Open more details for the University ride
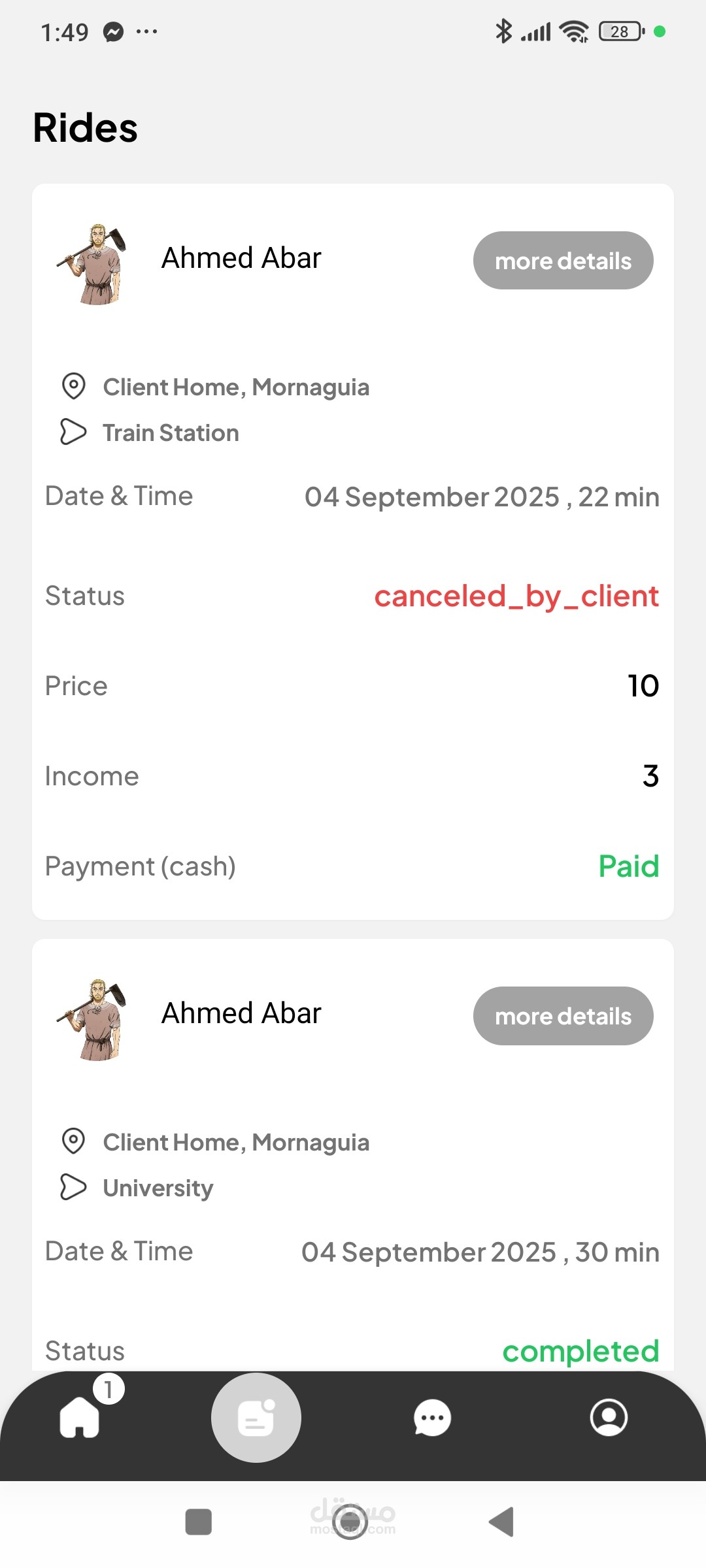This screenshot has height=1568, width=706. pyautogui.click(x=563, y=1016)
